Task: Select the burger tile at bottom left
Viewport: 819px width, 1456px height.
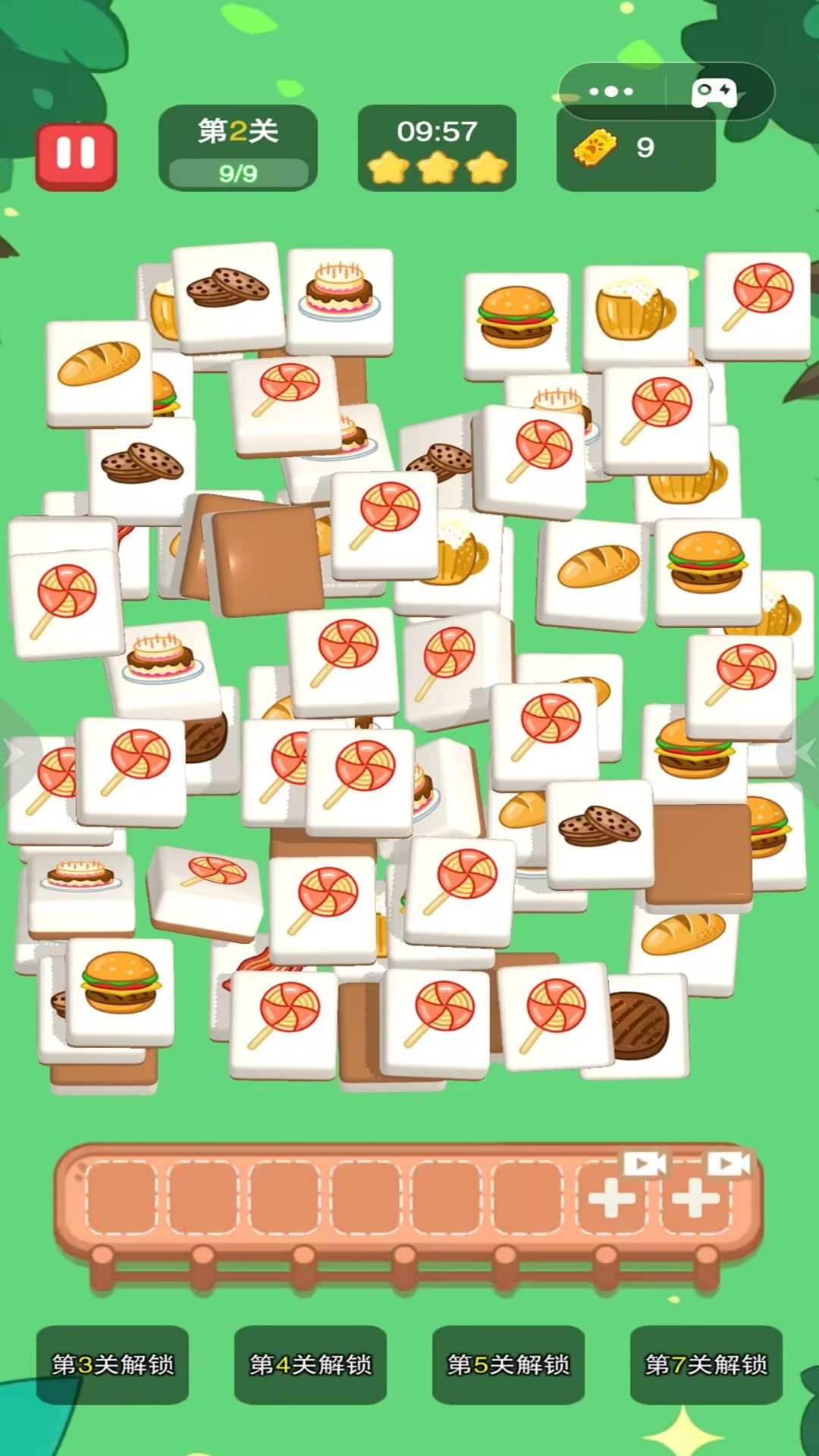Action: point(120,987)
